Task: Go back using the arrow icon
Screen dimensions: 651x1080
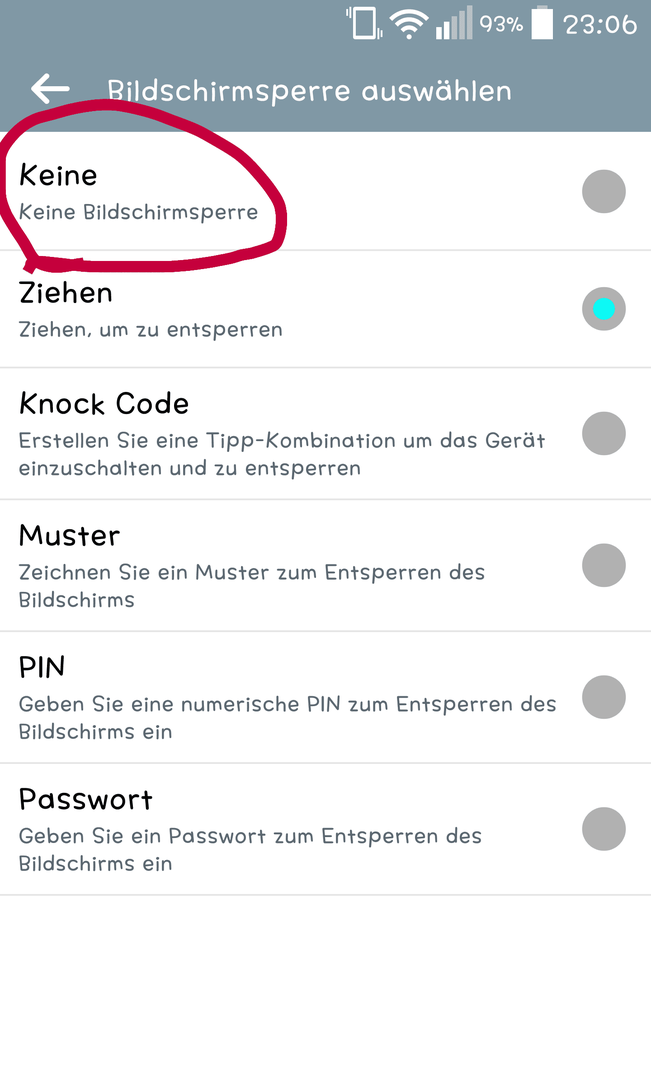Action: pyautogui.click(x=50, y=90)
